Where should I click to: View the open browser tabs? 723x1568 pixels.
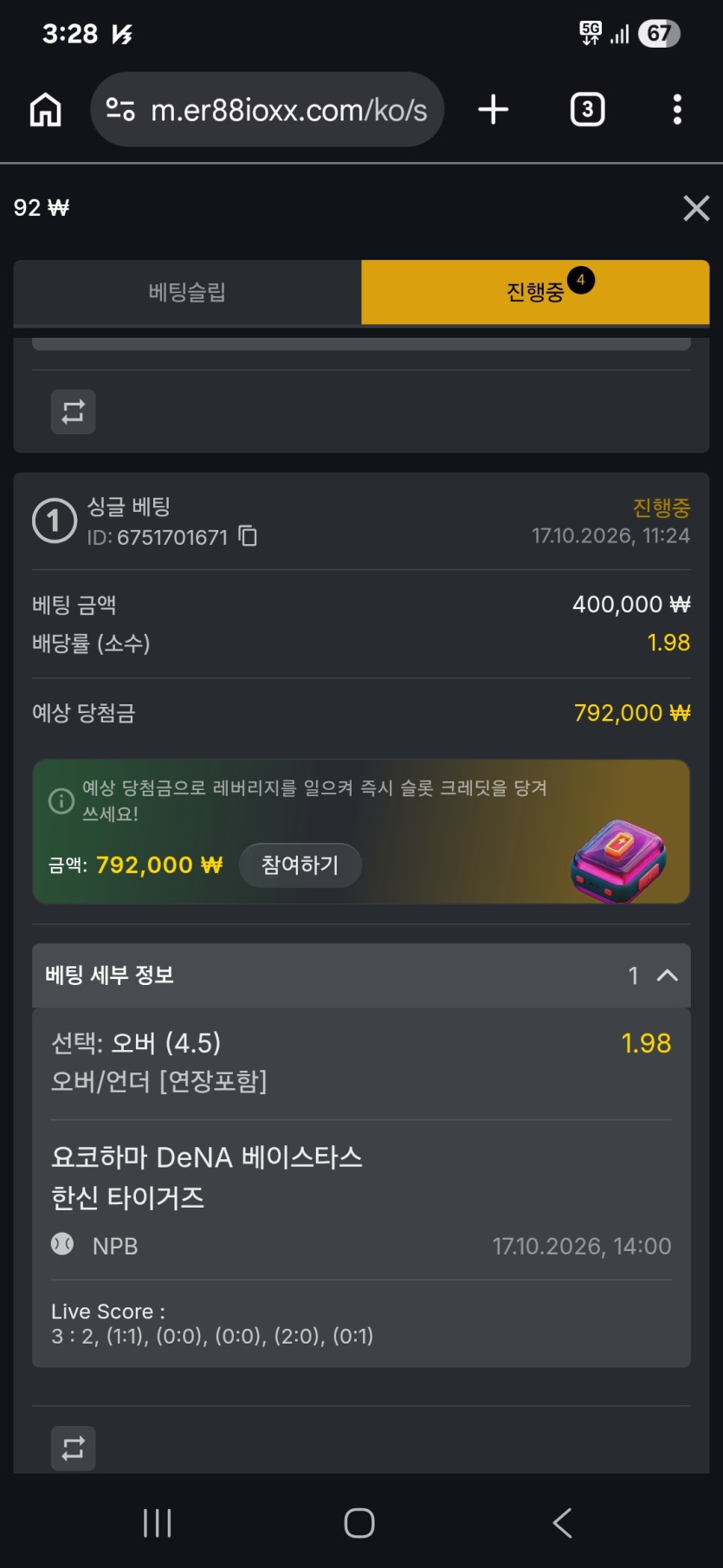pyautogui.click(x=587, y=110)
